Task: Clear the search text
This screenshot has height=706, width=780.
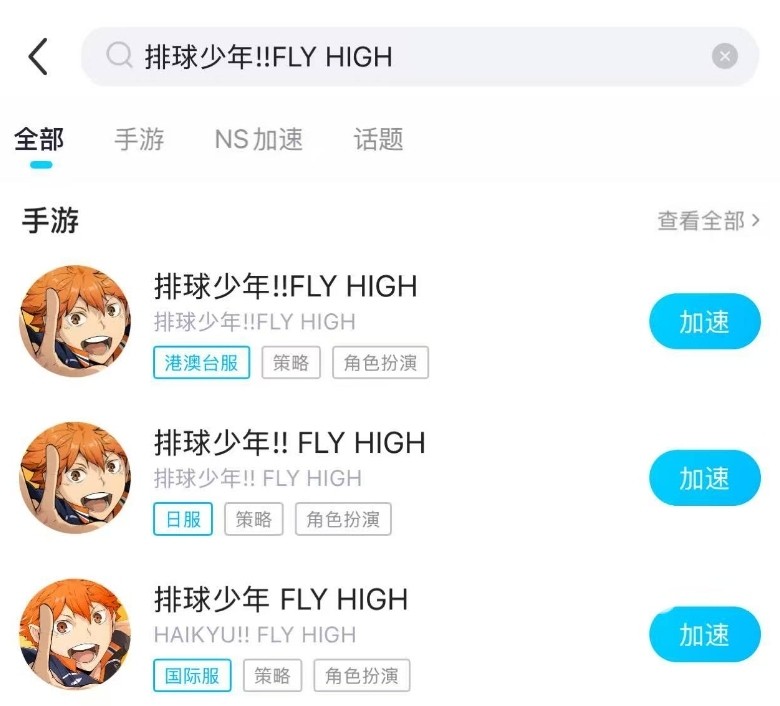Action: click(725, 57)
